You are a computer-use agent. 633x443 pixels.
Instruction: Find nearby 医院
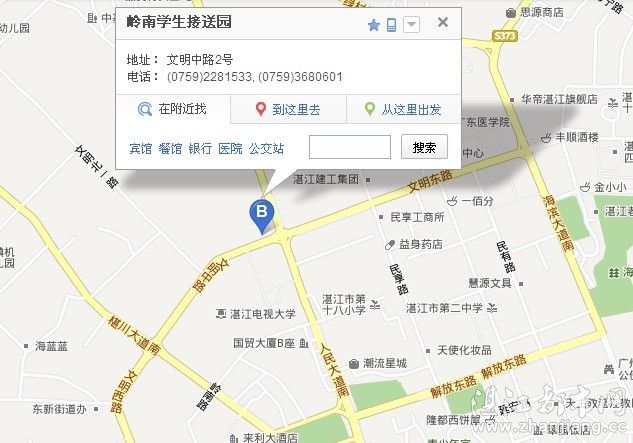230,148
